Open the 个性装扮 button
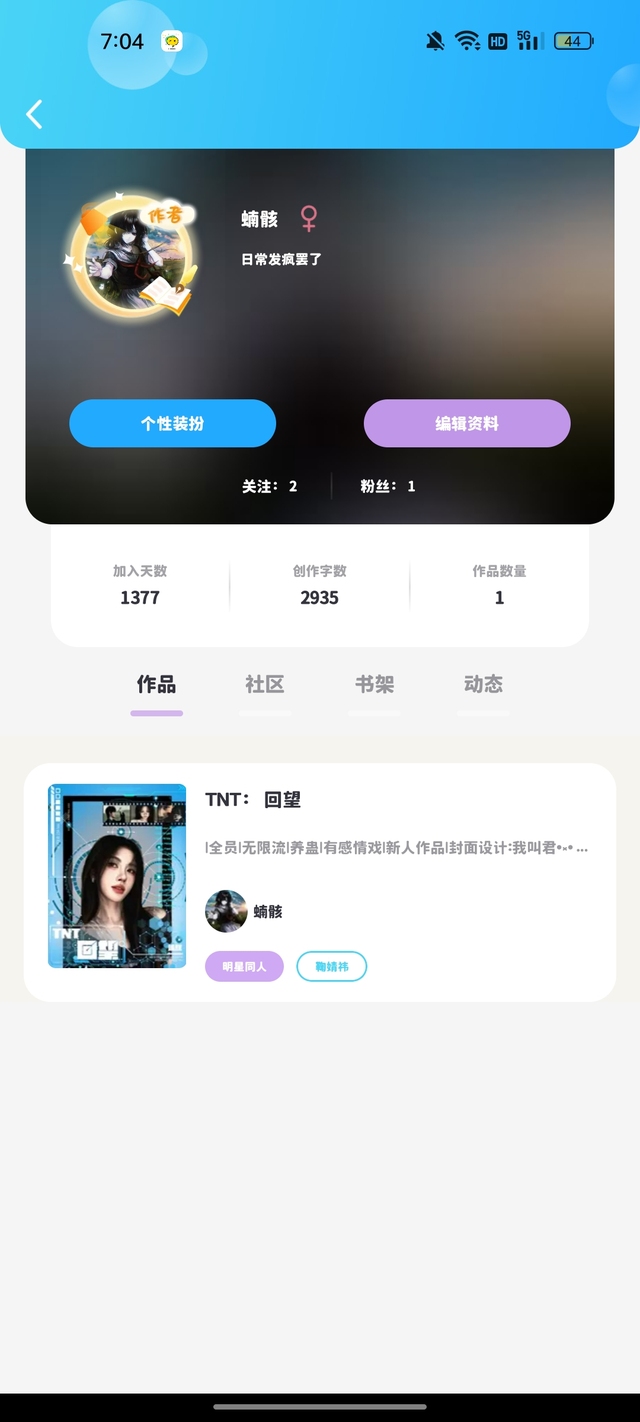The width and height of the screenshot is (640, 1422). 172,423
